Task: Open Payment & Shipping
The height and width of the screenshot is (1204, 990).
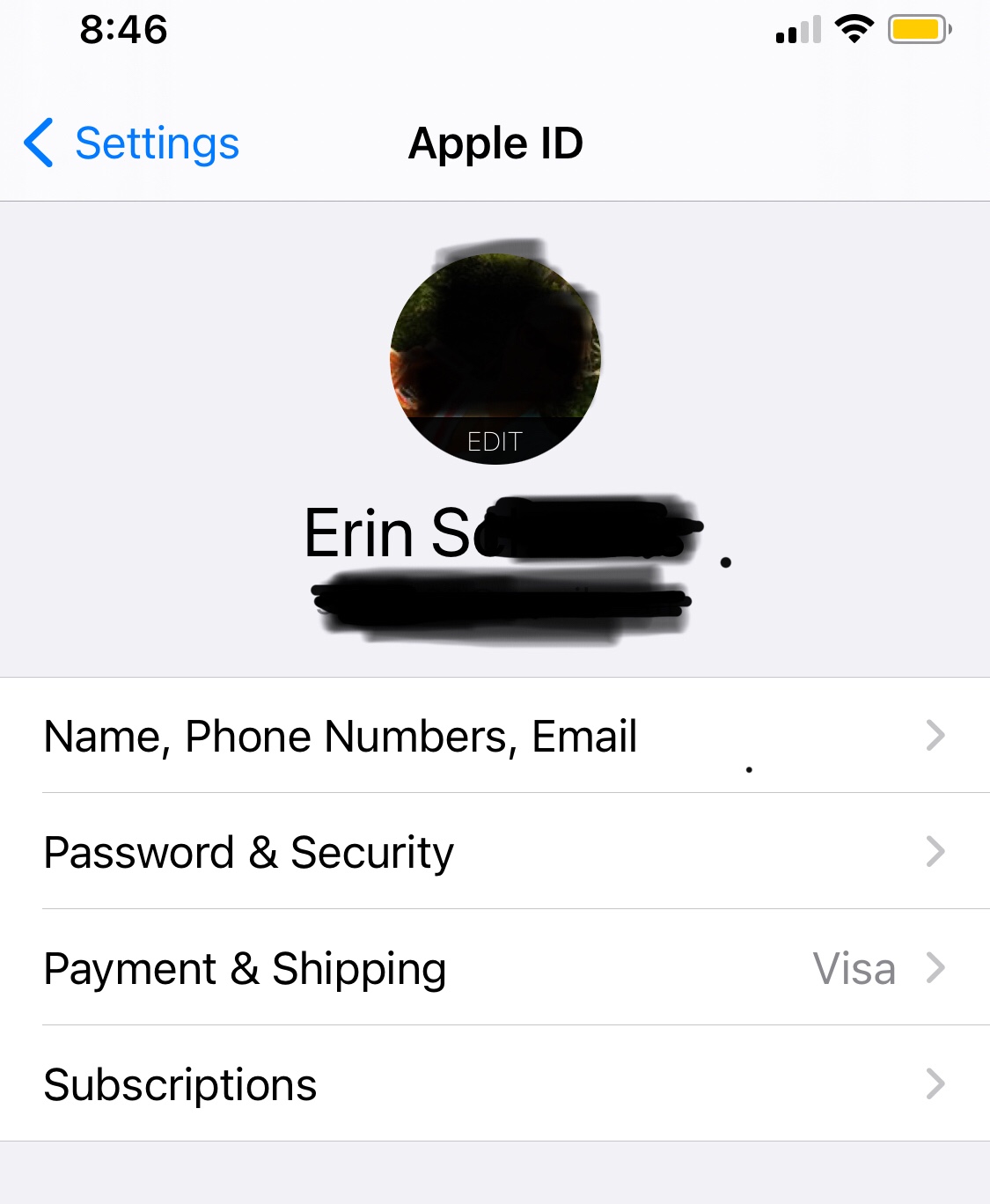Action: [495, 968]
